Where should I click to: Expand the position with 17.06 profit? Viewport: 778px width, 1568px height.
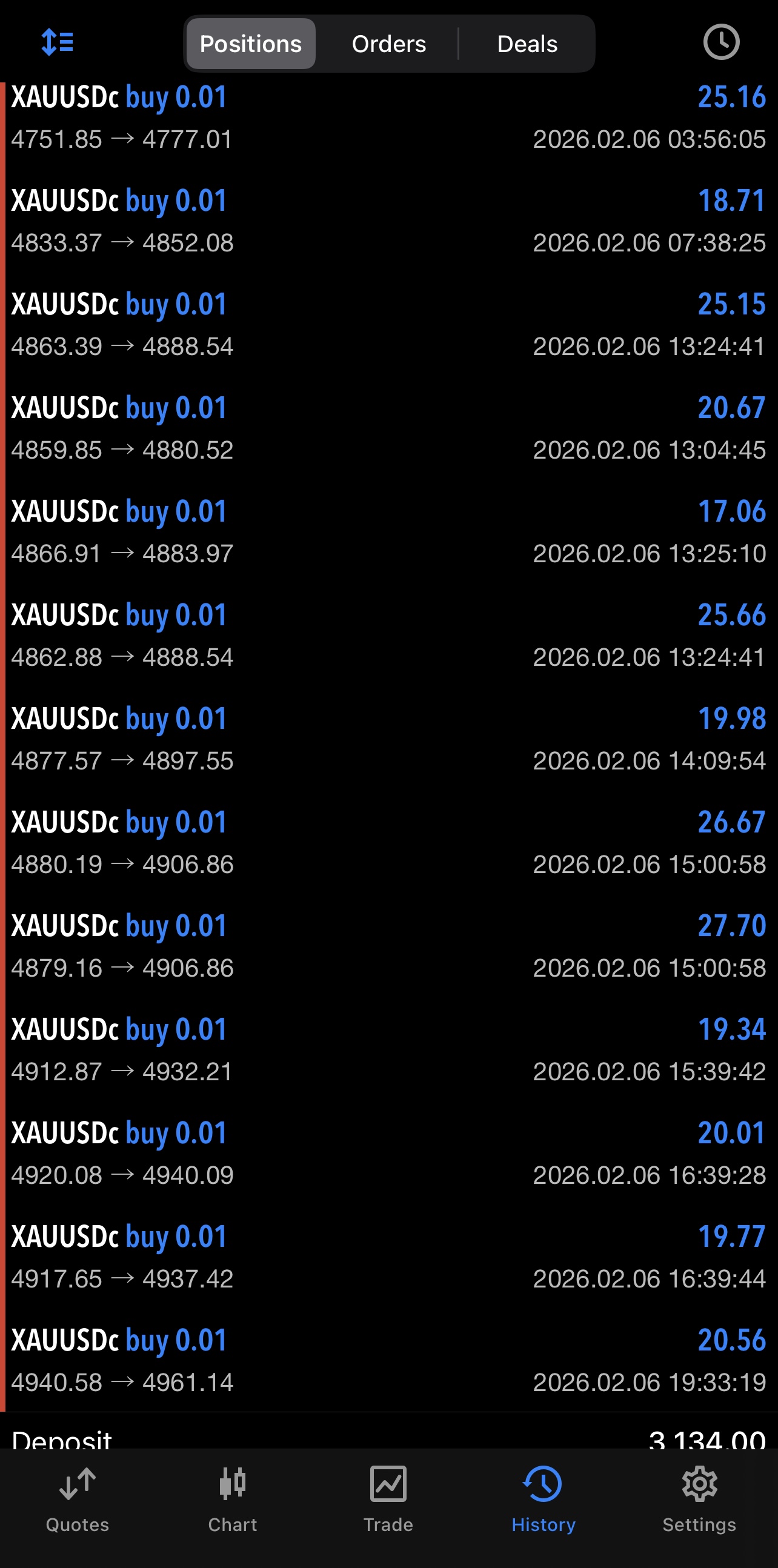pos(388,532)
